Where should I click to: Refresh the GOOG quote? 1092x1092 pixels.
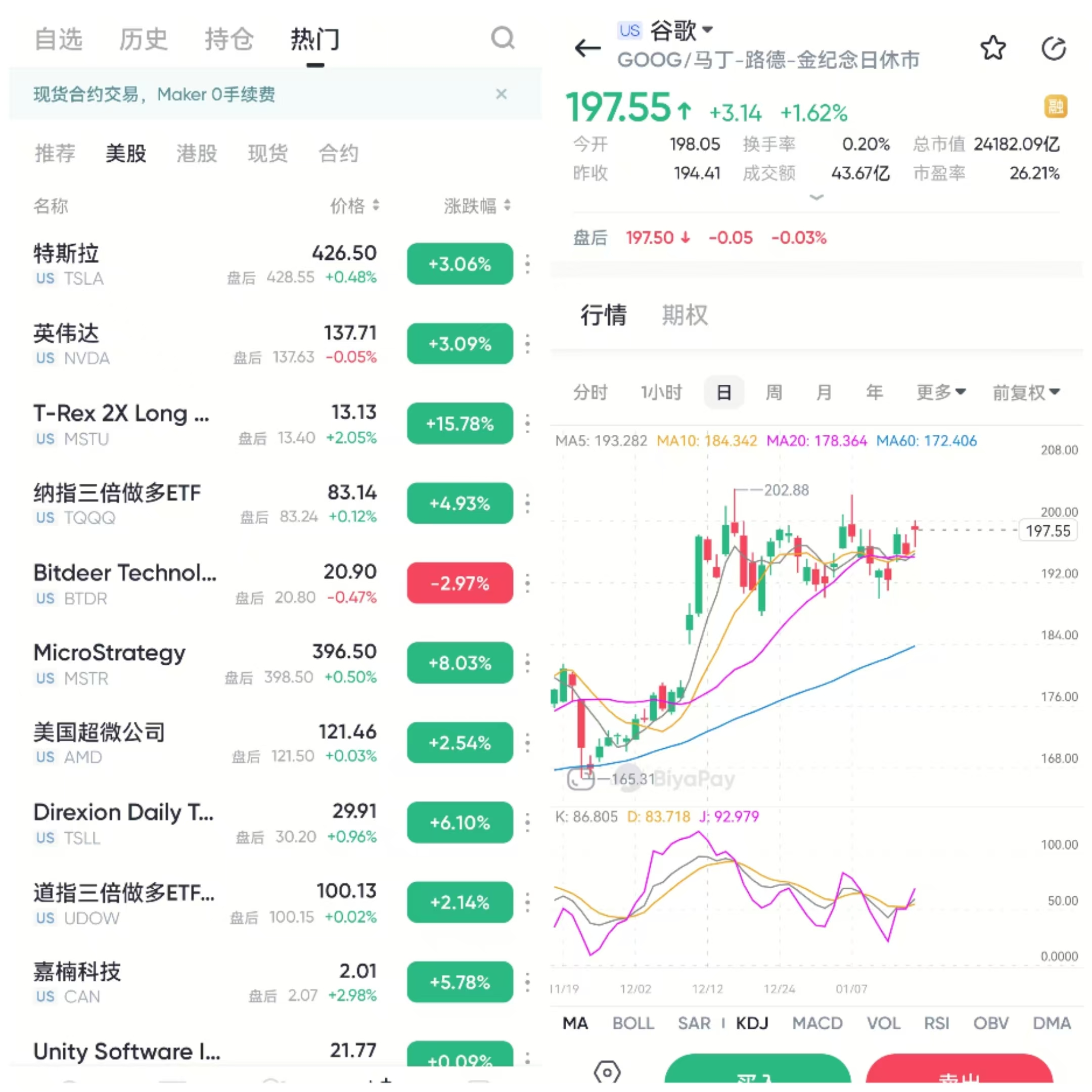[x=1053, y=48]
